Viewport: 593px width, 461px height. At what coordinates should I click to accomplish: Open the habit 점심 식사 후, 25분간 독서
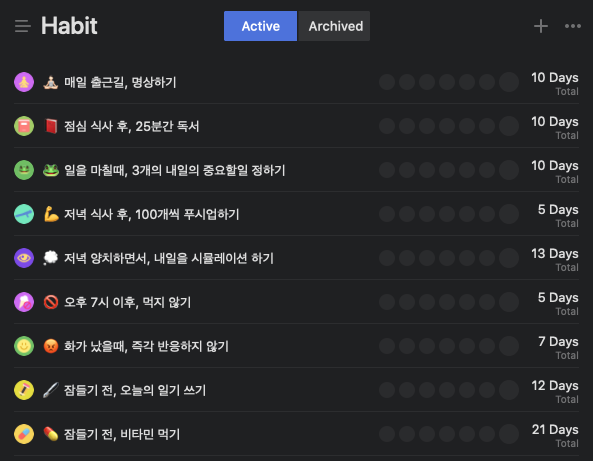[x=296, y=126]
